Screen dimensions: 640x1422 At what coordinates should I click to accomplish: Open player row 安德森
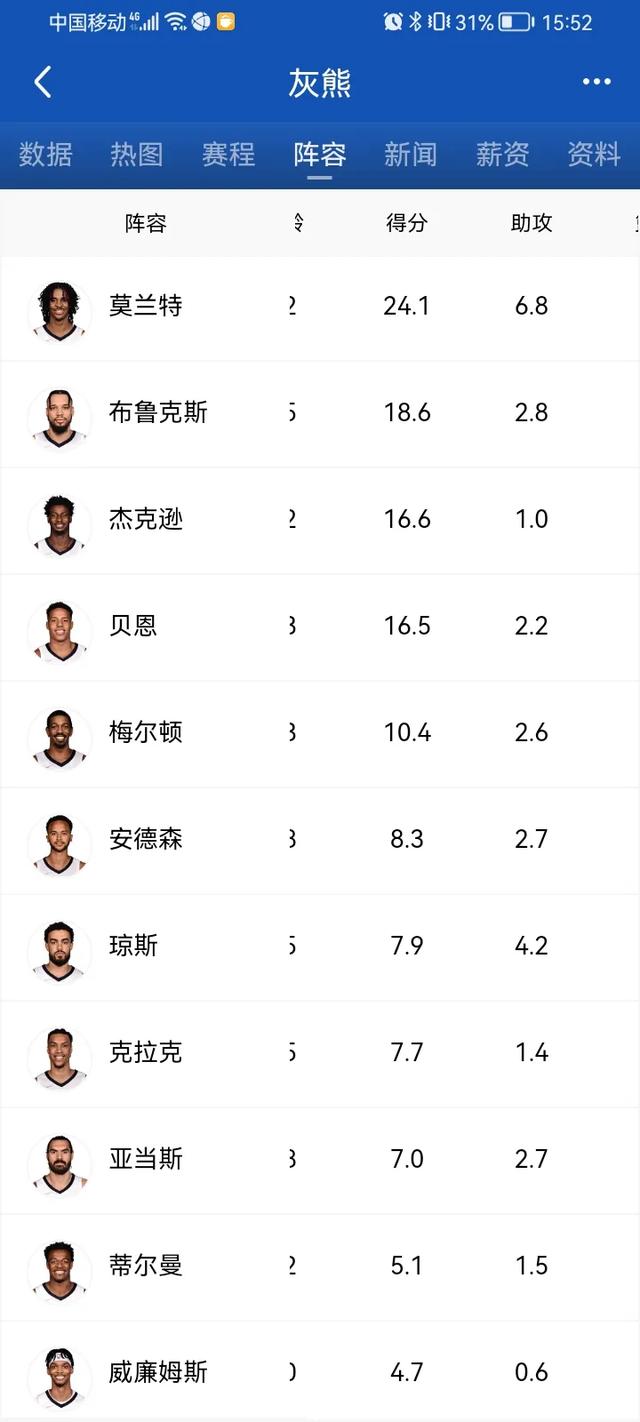(320, 840)
